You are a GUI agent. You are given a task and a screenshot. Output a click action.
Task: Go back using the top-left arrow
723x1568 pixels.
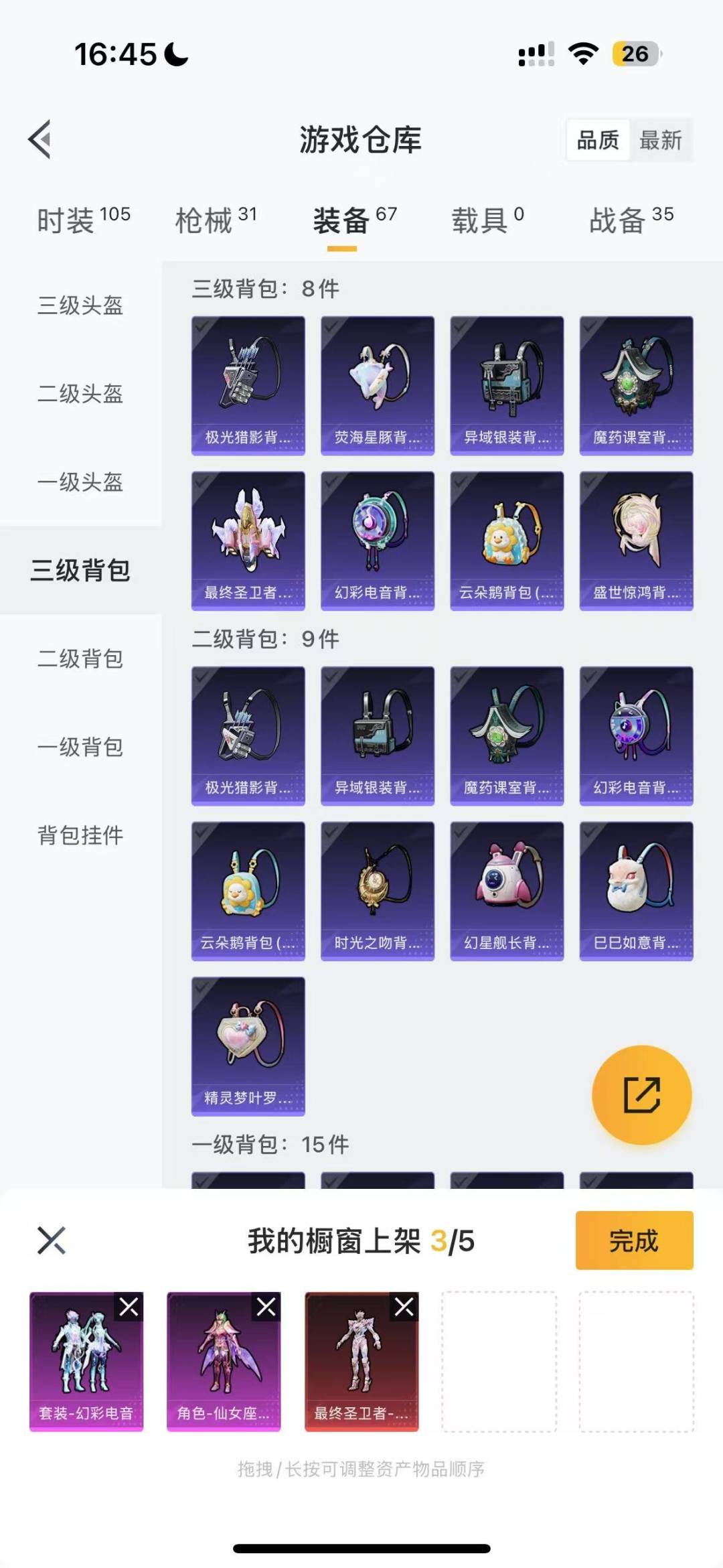pos(40,139)
